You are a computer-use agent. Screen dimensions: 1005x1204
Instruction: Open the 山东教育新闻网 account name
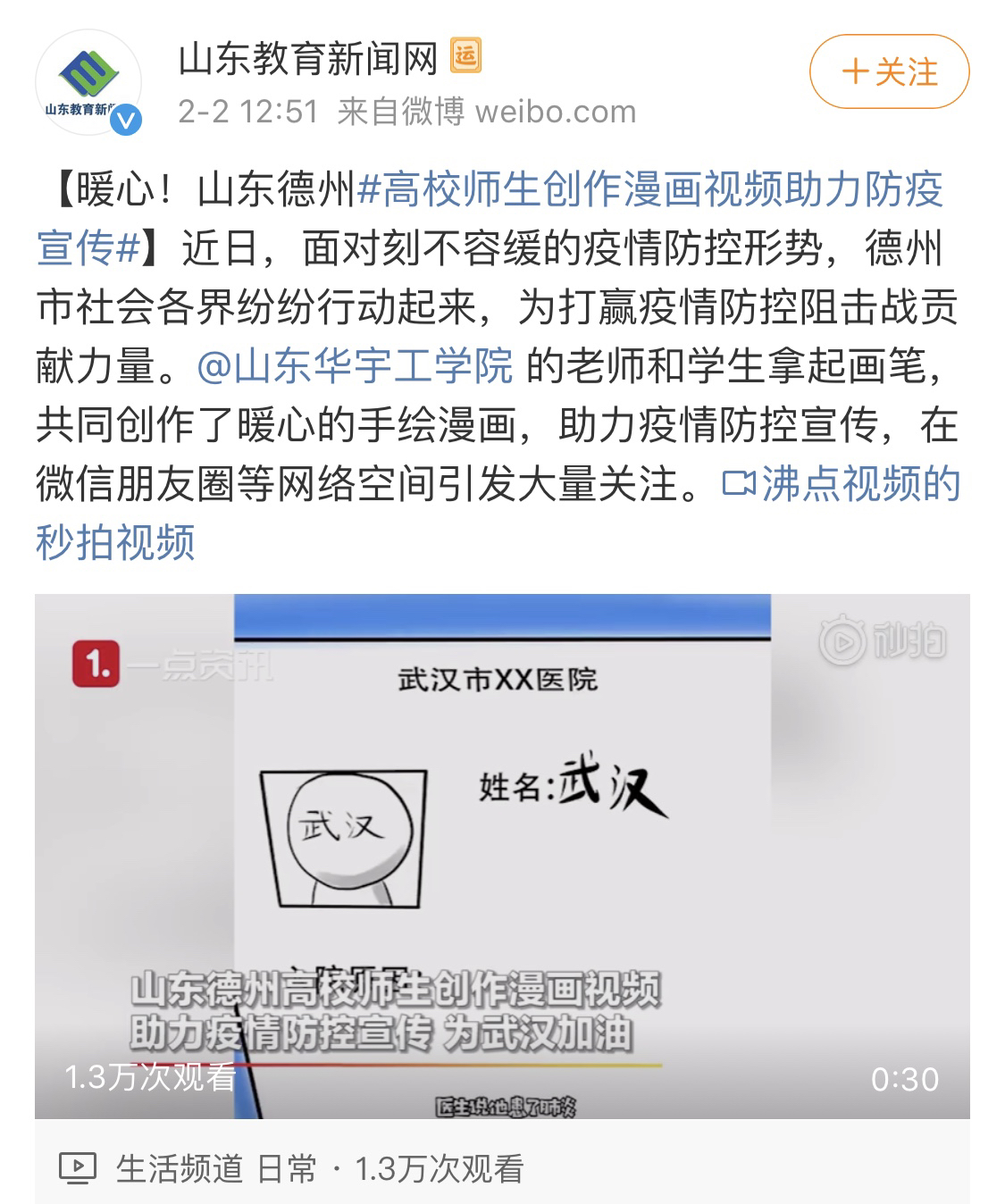308,59
